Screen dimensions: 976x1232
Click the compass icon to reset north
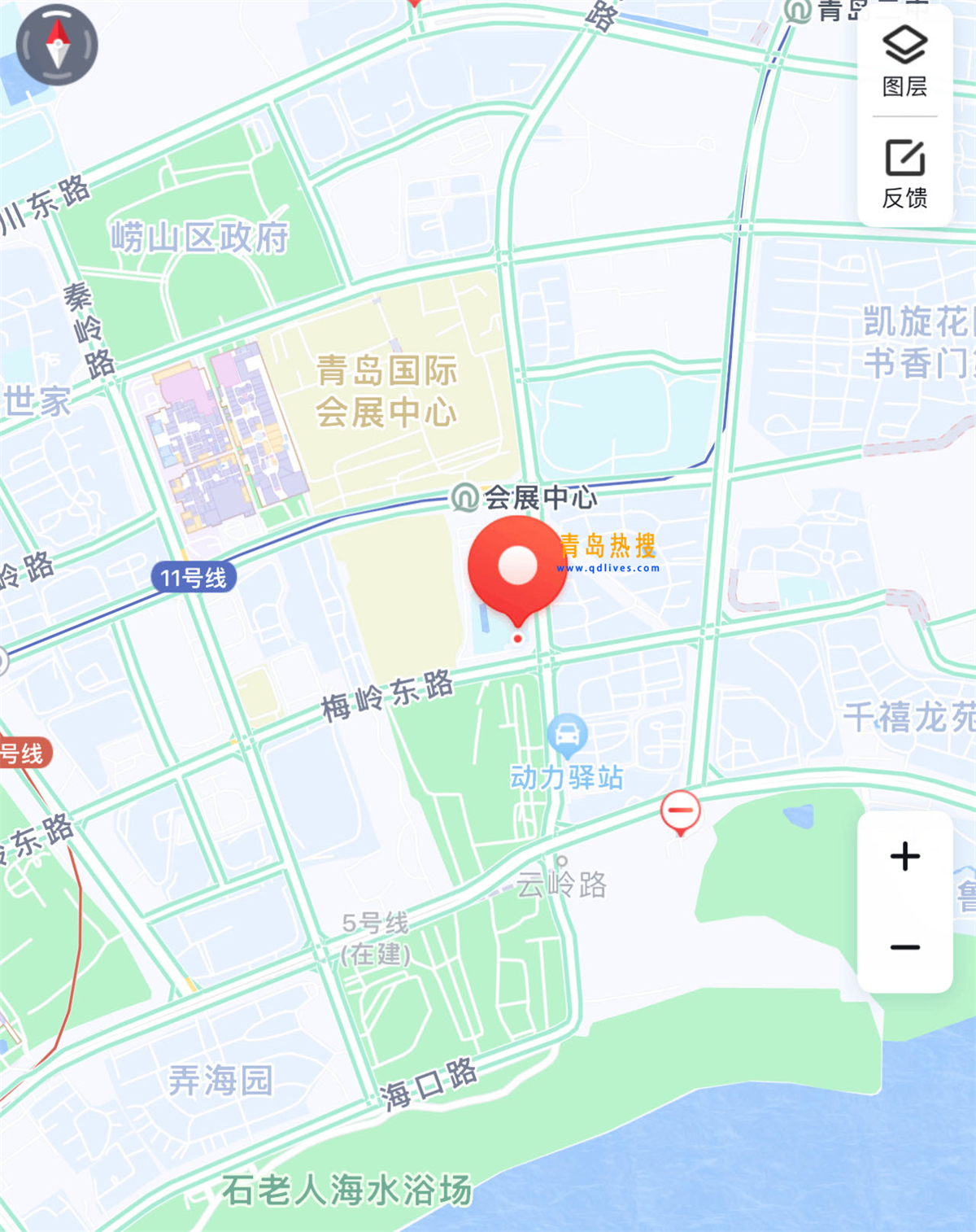(57, 45)
